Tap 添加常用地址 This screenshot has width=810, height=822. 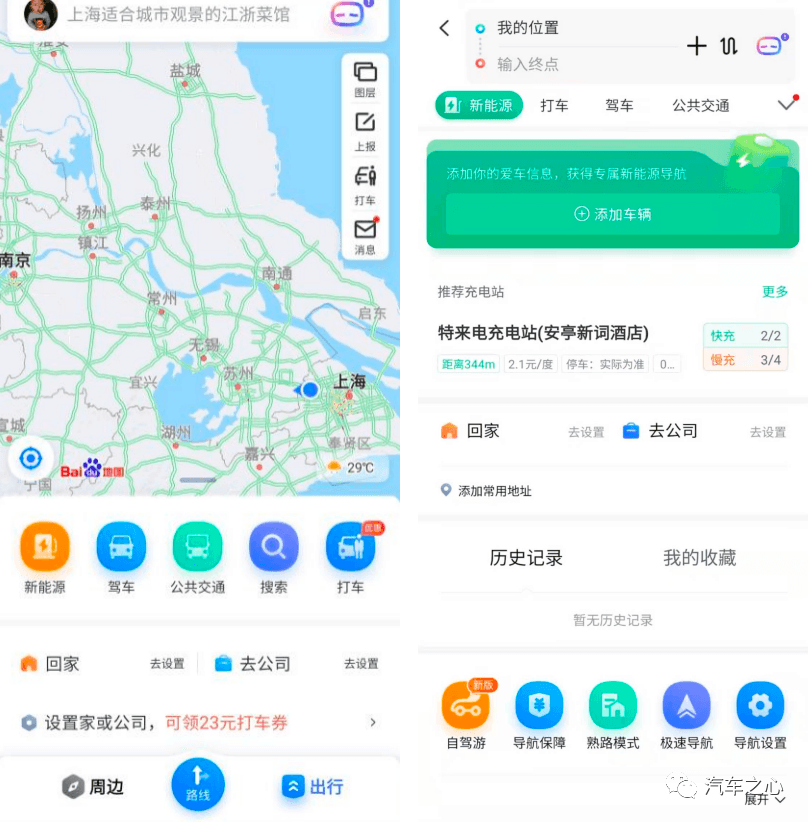(494, 491)
